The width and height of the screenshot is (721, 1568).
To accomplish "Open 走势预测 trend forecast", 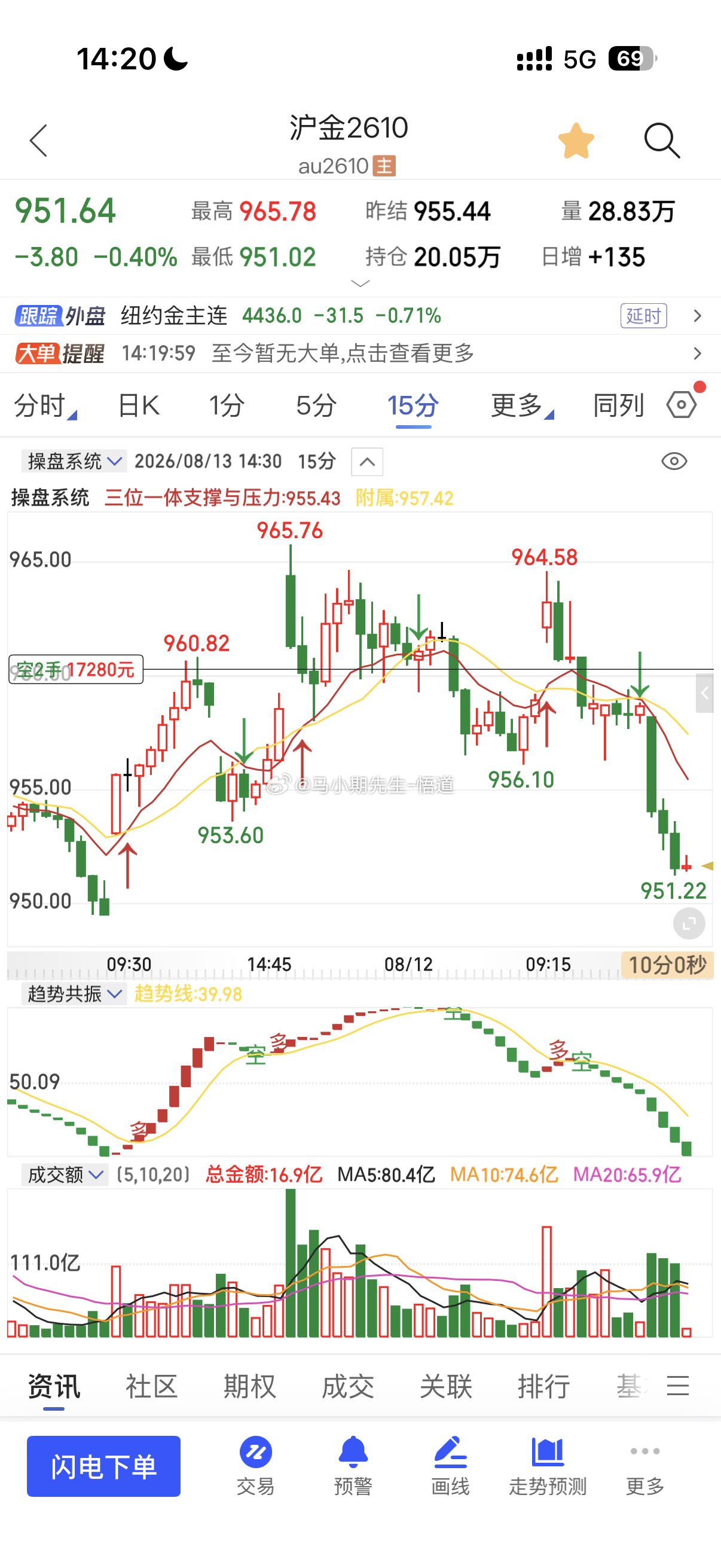I will pos(548,1466).
